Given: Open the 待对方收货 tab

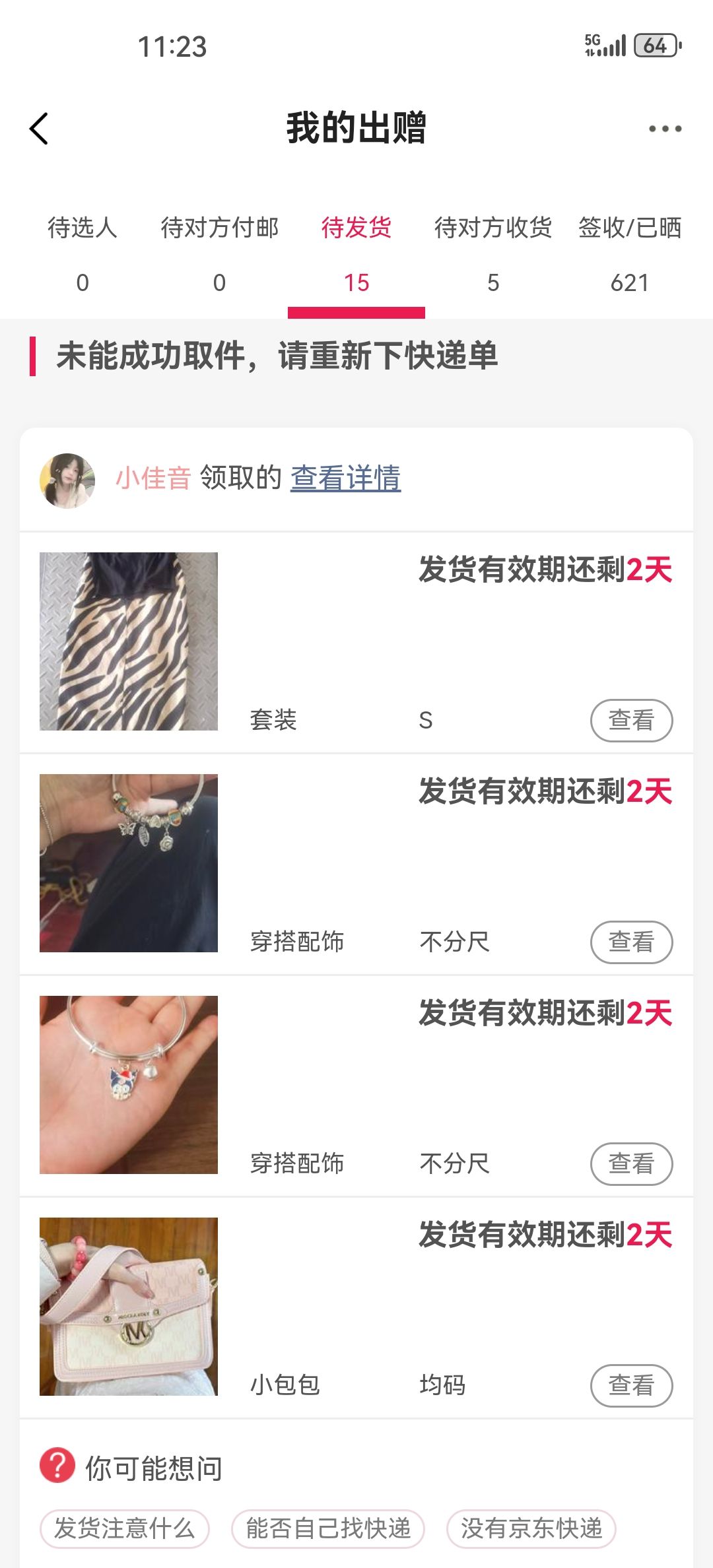Looking at the screenshot, I should click(x=493, y=254).
